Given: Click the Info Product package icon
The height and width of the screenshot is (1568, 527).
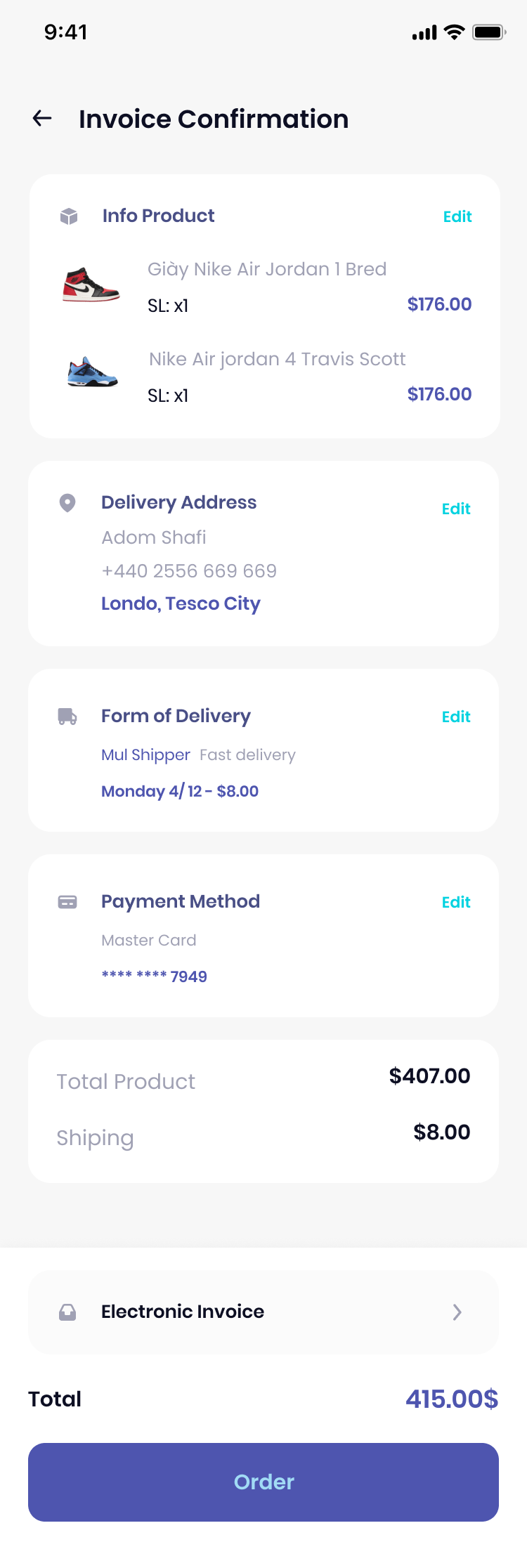Looking at the screenshot, I should 67,216.
